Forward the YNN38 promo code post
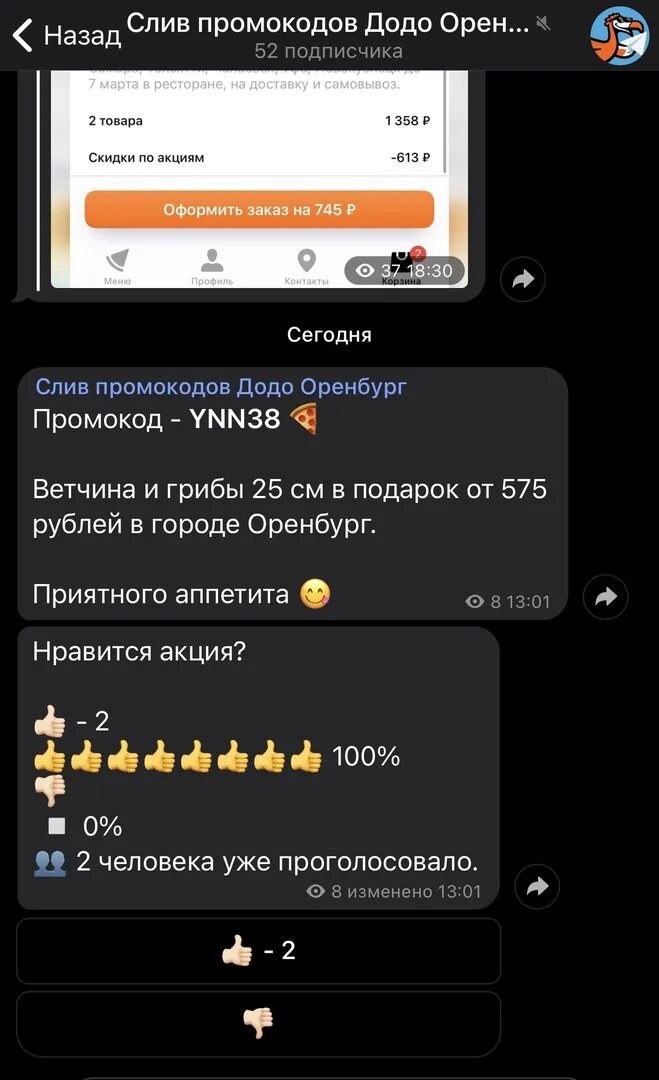This screenshot has height=1080, width=659. [x=605, y=596]
